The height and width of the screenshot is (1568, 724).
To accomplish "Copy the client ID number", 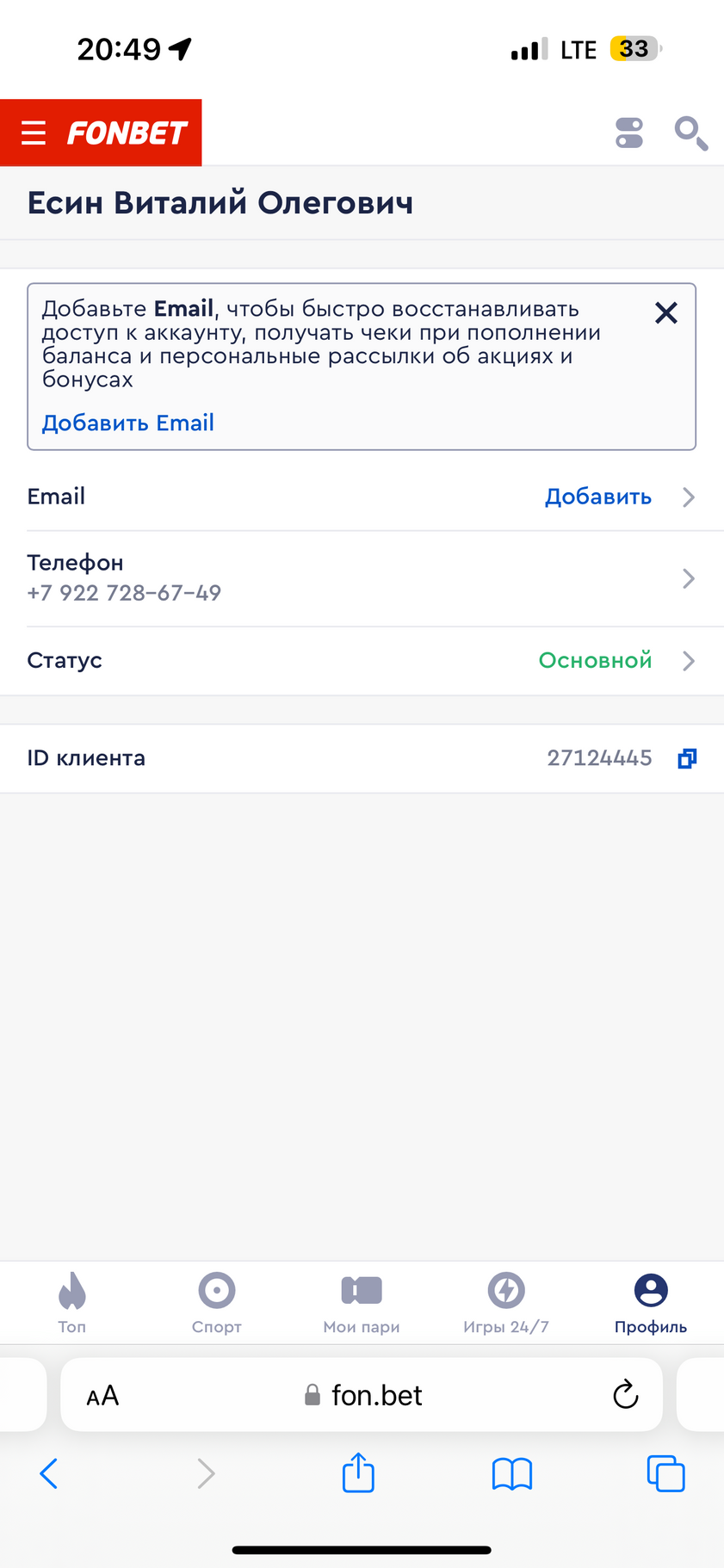I will 687,758.
